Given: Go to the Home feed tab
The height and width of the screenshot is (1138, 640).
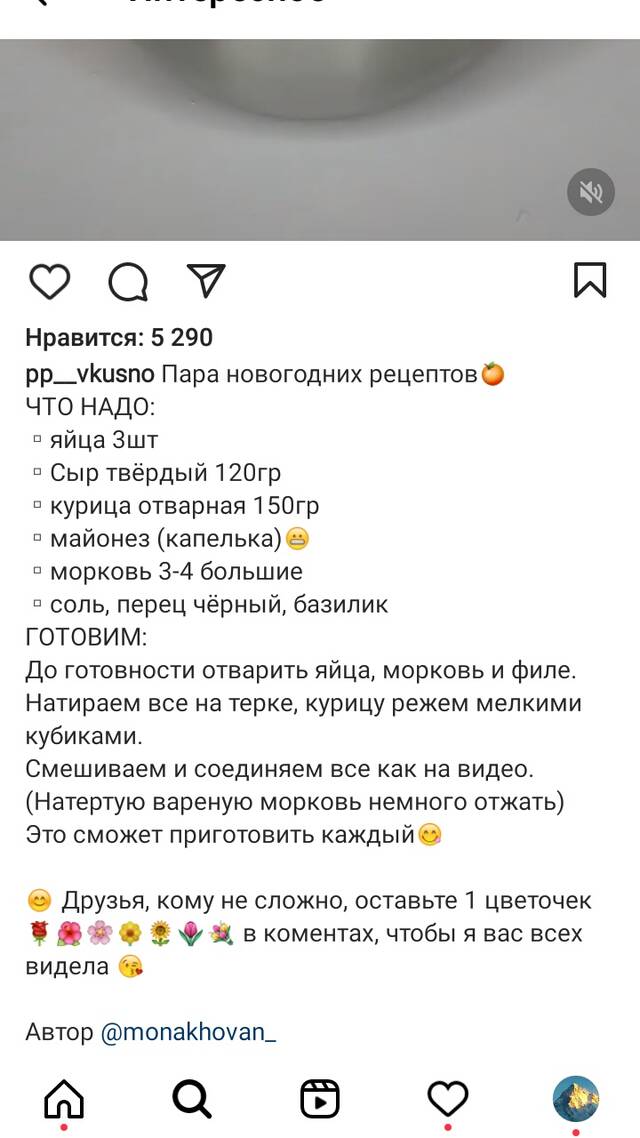Looking at the screenshot, I should pos(65,1099).
